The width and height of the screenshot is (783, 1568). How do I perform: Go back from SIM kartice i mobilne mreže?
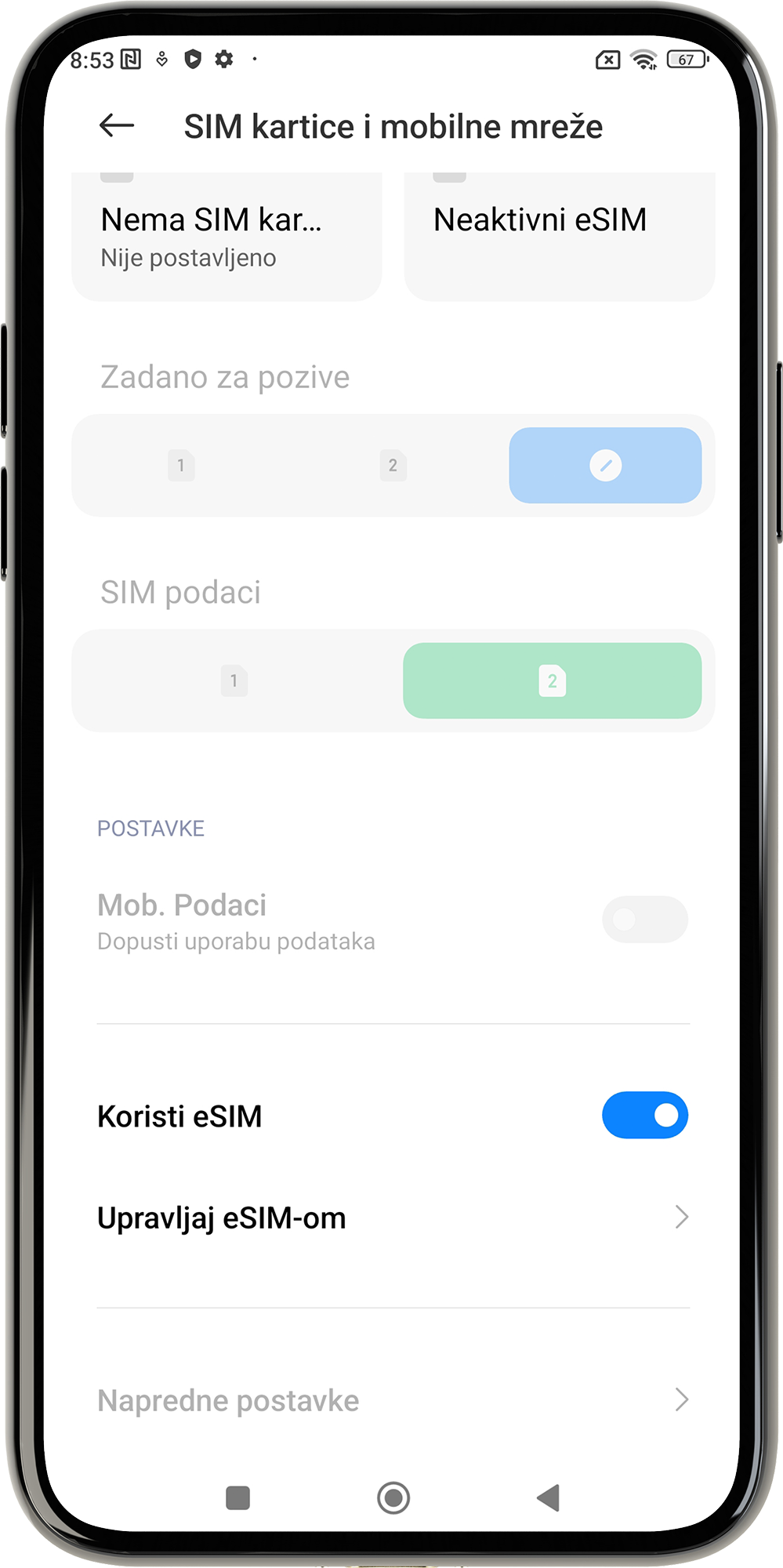click(117, 125)
